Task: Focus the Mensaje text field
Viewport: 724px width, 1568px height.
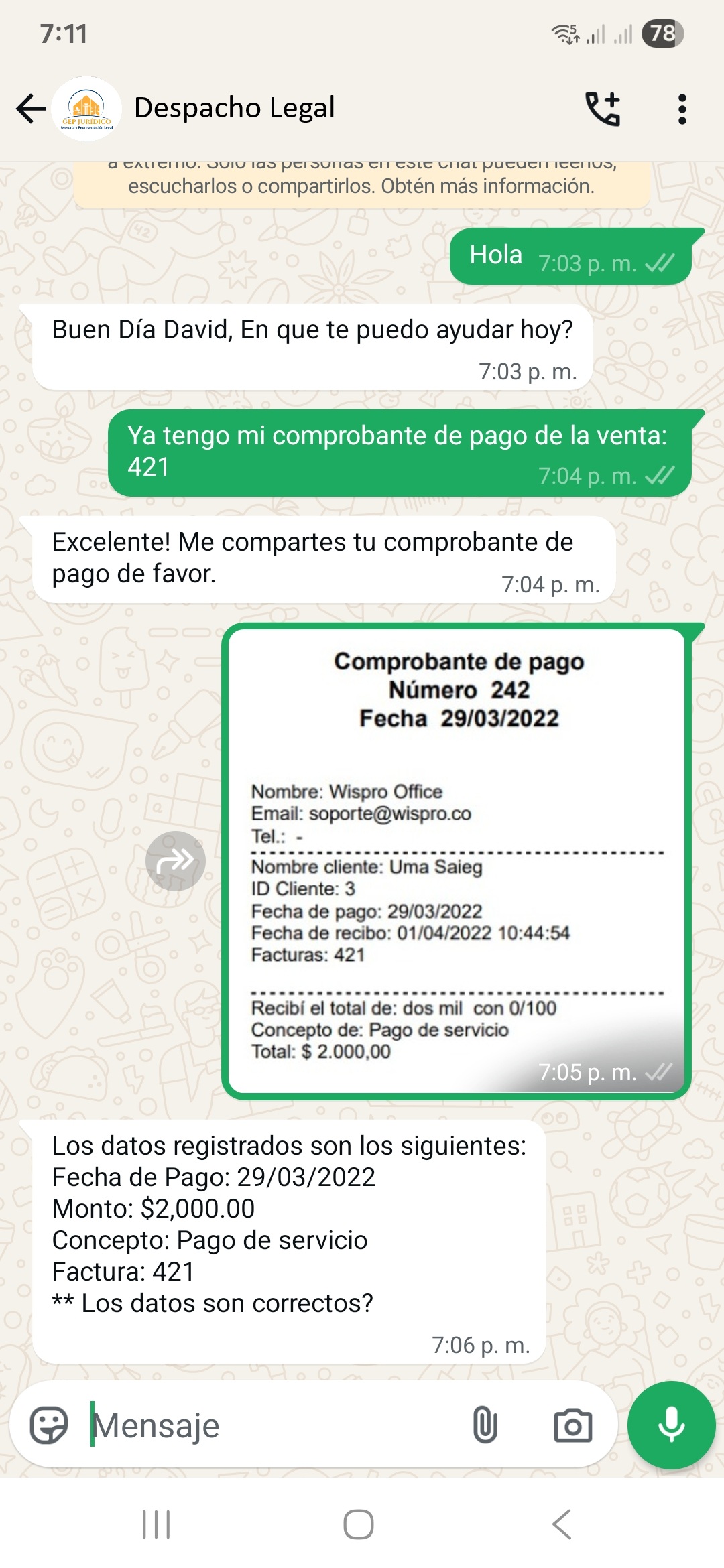Action: pyautogui.click(x=268, y=1425)
